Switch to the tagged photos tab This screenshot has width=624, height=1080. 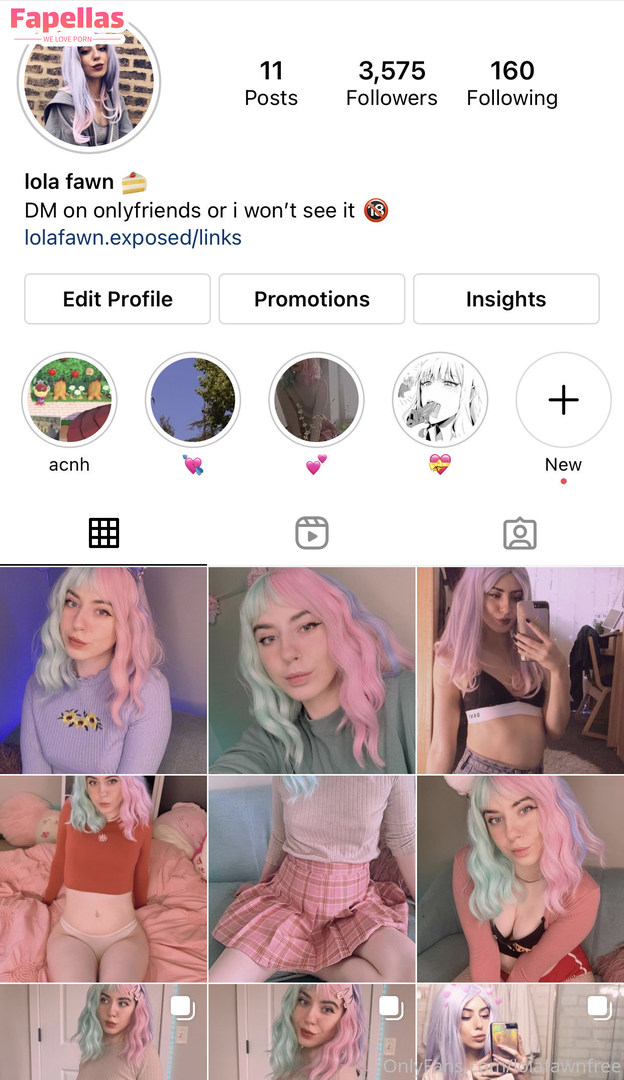click(x=519, y=533)
